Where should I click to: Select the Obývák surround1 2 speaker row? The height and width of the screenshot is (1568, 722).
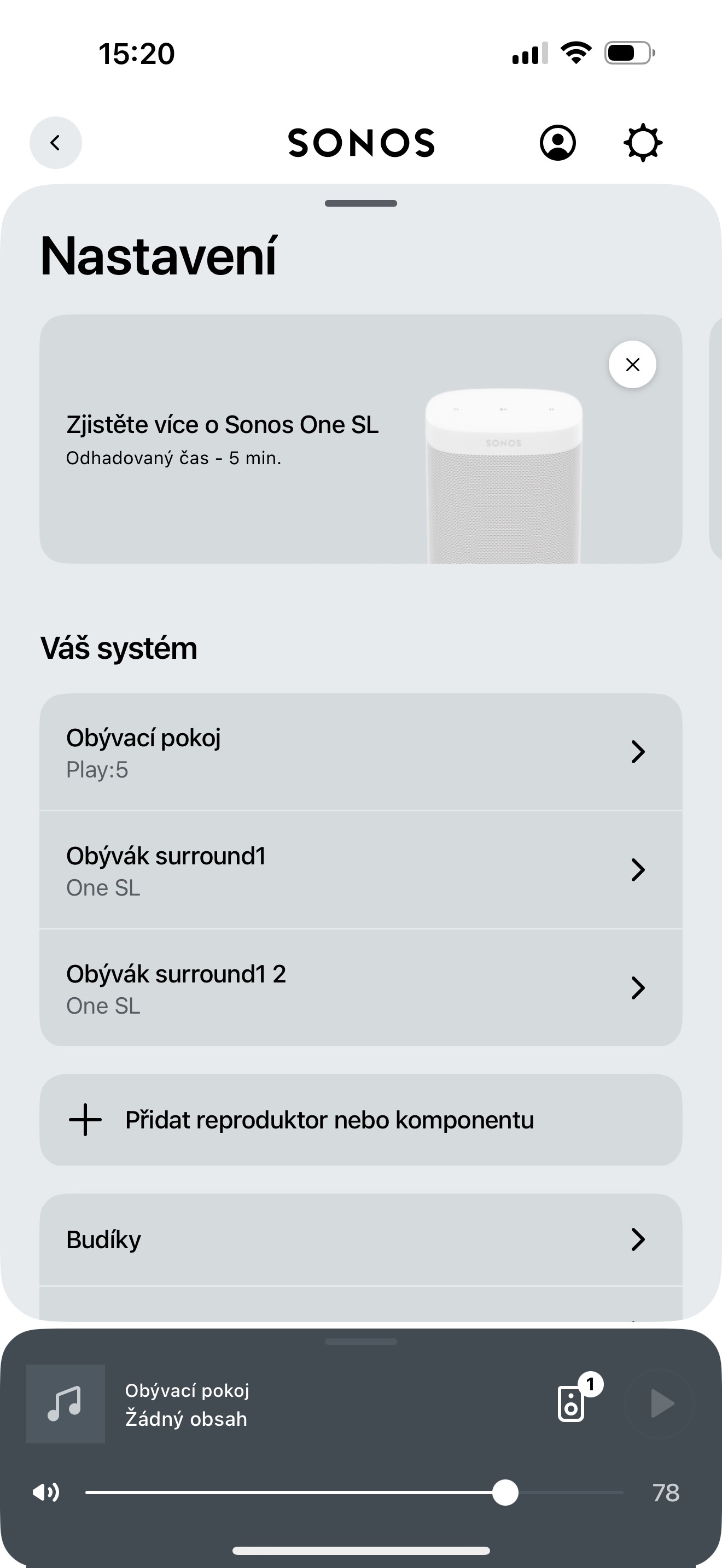[360, 988]
